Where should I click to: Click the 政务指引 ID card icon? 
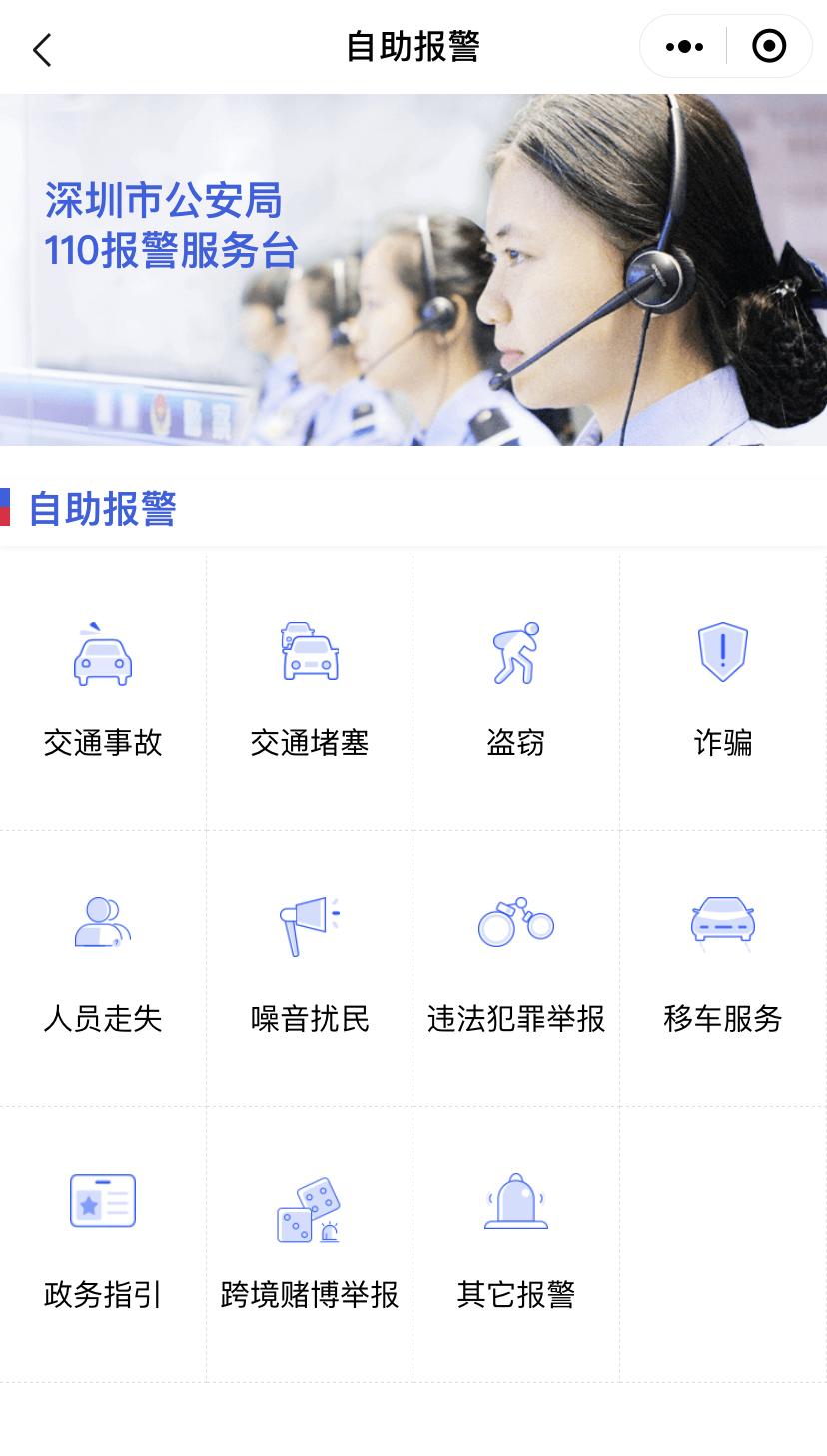pyautogui.click(x=101, y=1201)
